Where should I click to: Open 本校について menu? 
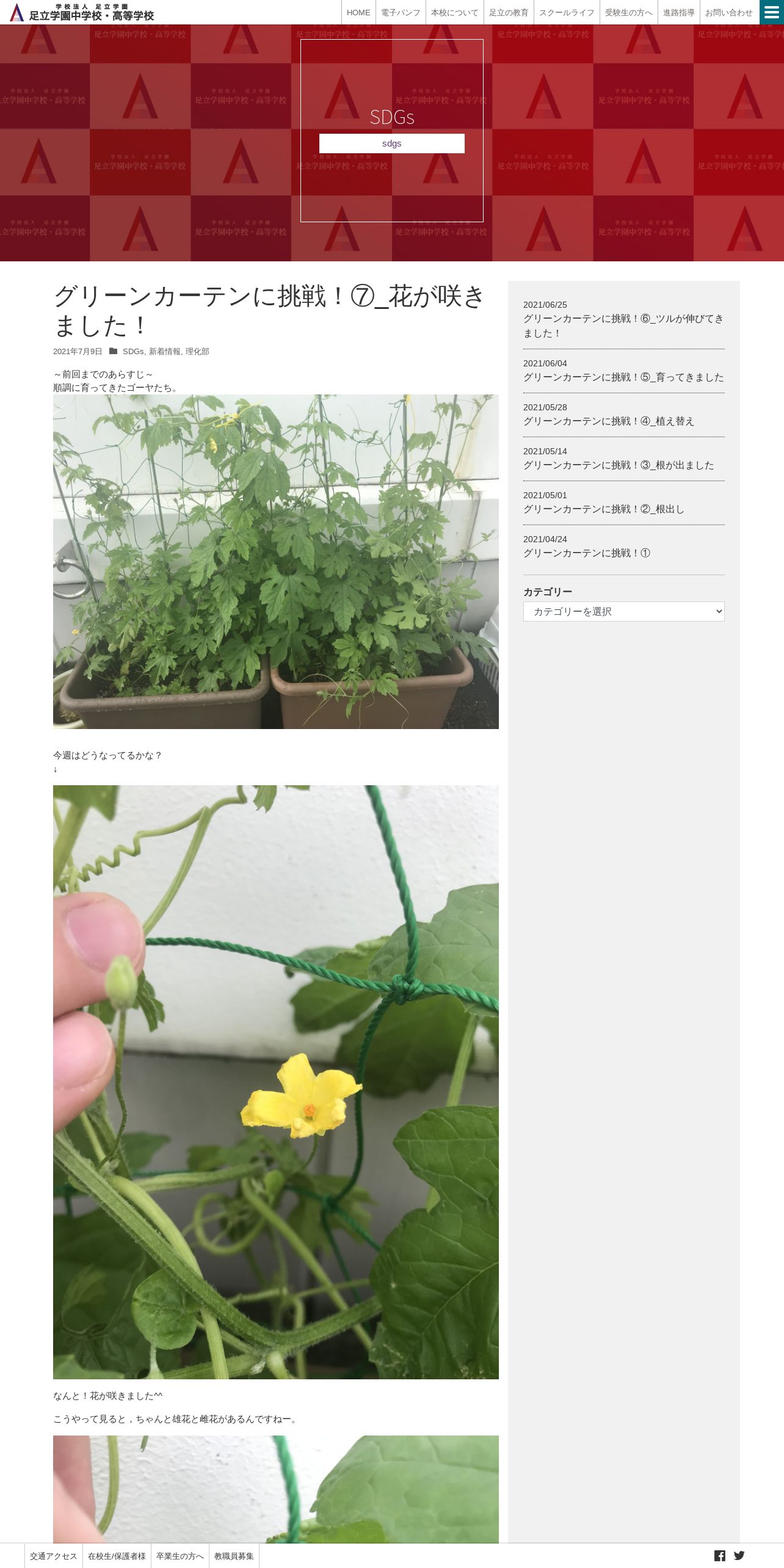[454, 13]
